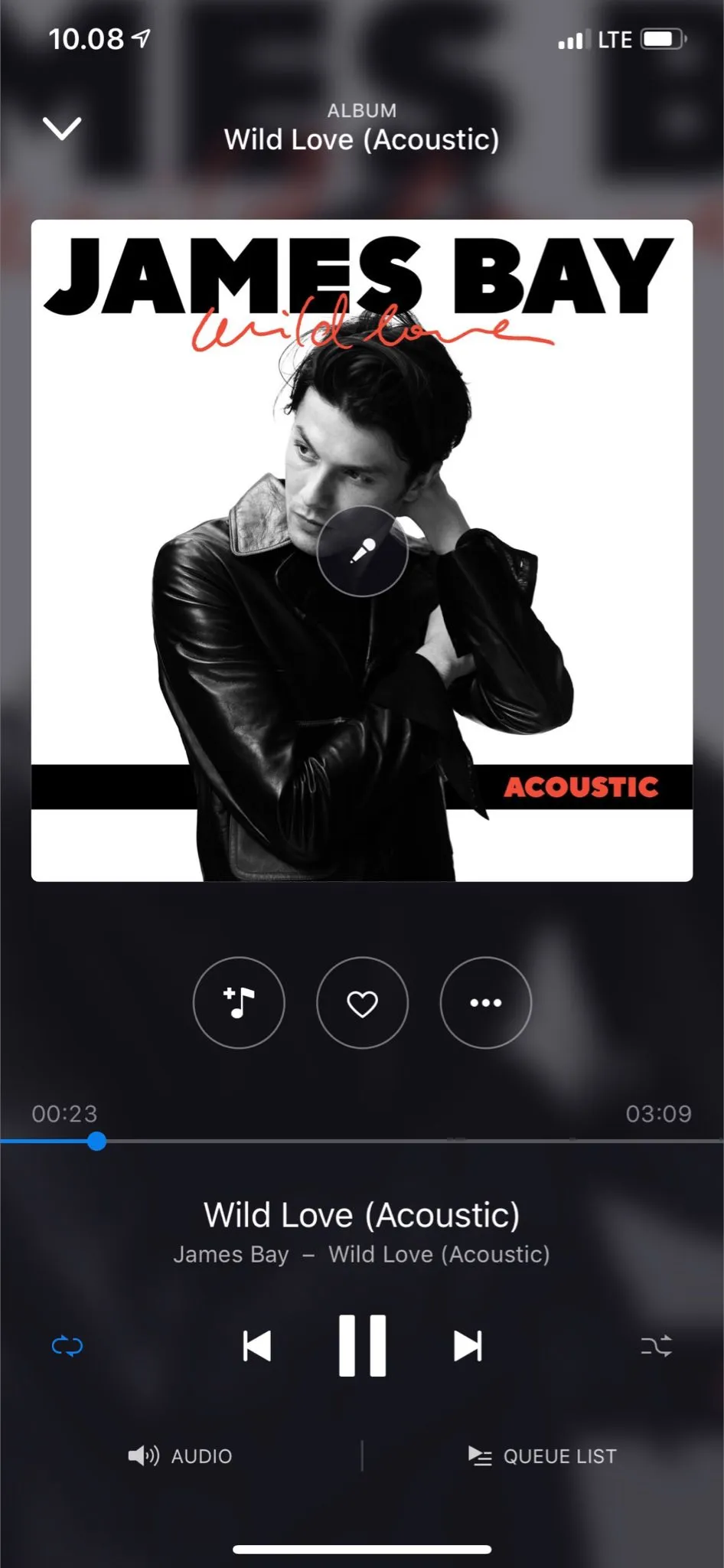
Task: Skip back to the previous track
Action: pos(257,1346)
